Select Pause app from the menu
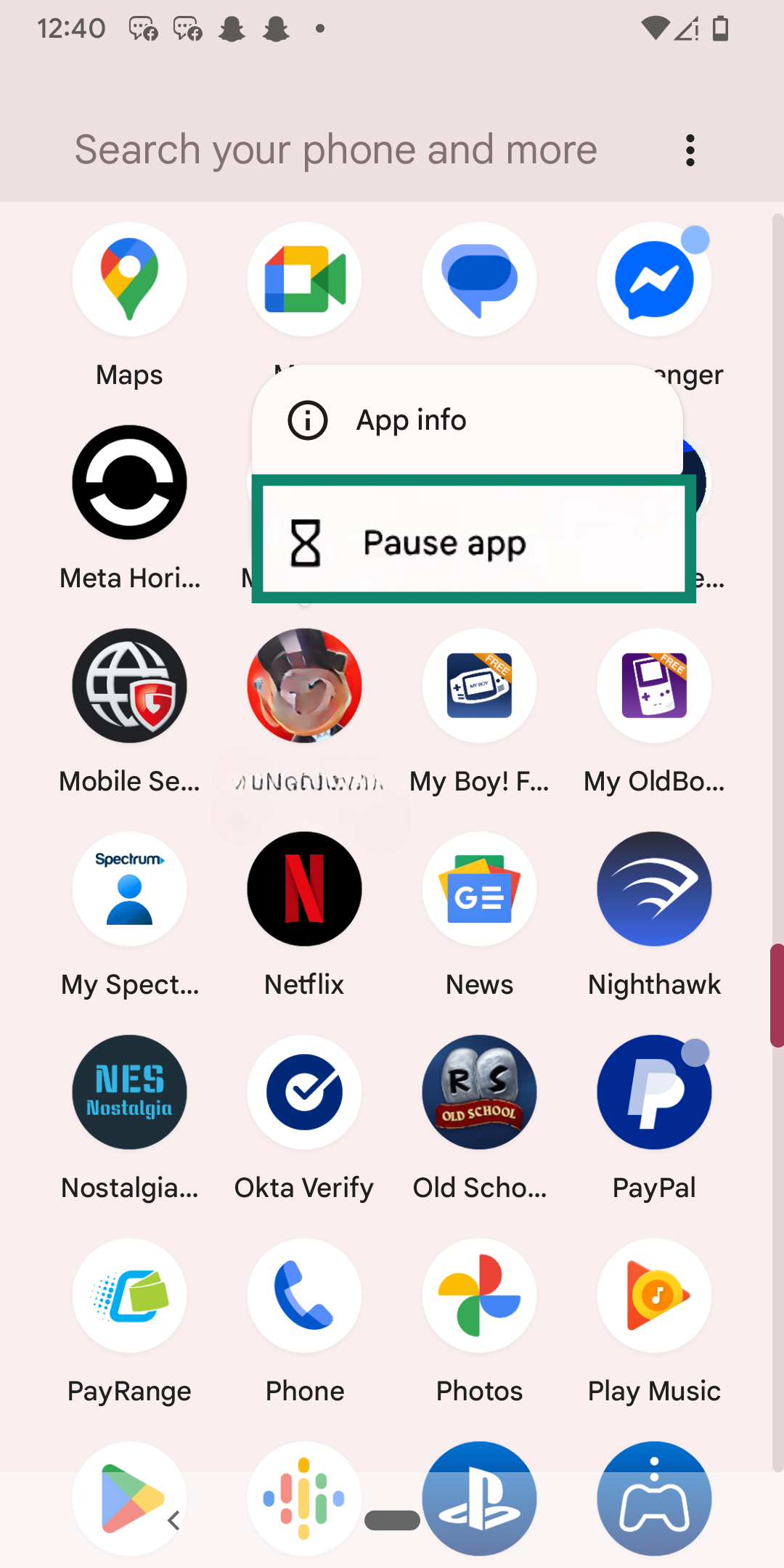The height and width of the screenshot is (1568, 784). click(x=473, y=541)
